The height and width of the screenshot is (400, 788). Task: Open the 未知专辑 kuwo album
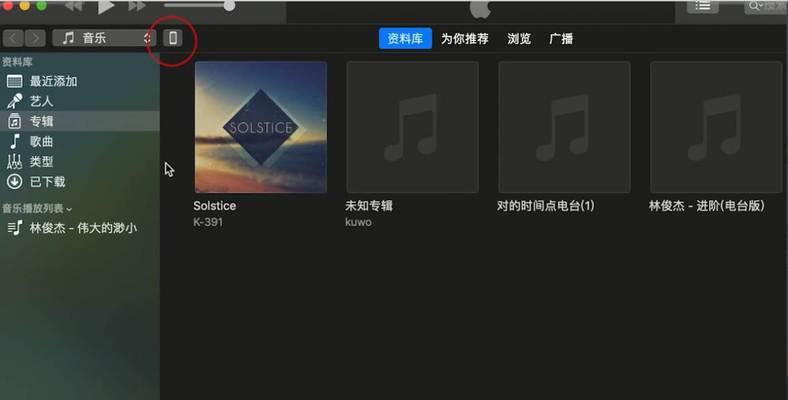pos(412,127)
